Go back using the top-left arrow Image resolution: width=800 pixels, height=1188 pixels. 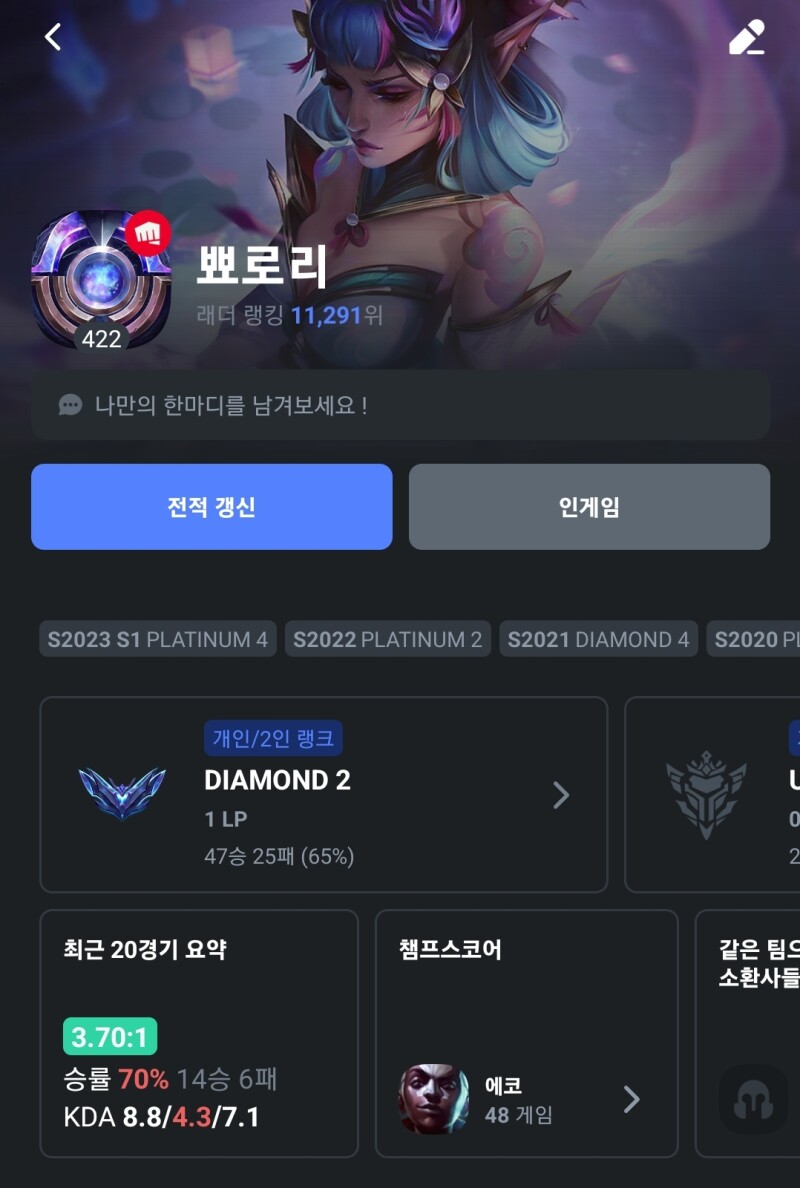click(53, 37)
